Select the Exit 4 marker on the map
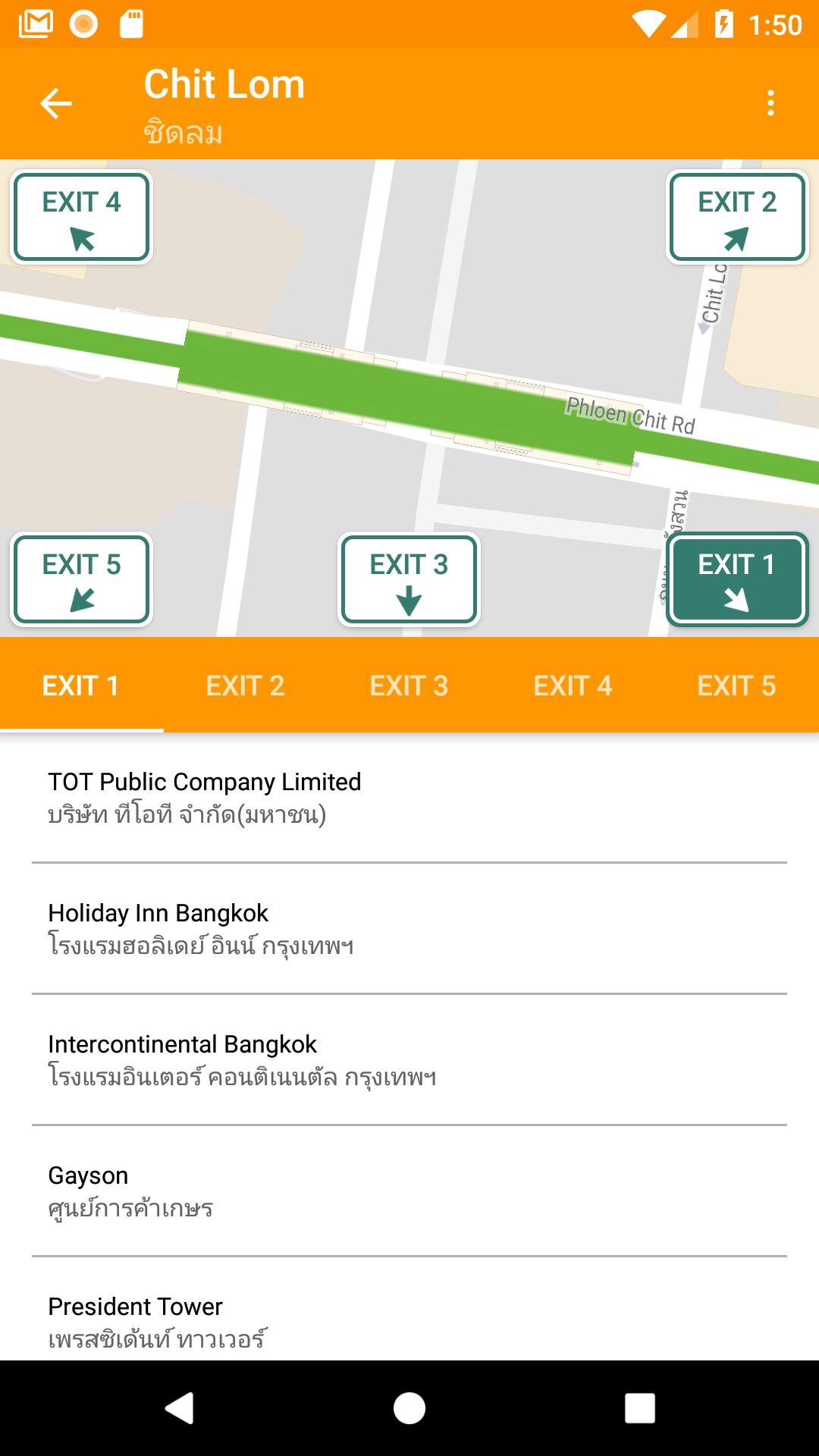The width and height of the screenshot is (819, 1456). (82, 218)
